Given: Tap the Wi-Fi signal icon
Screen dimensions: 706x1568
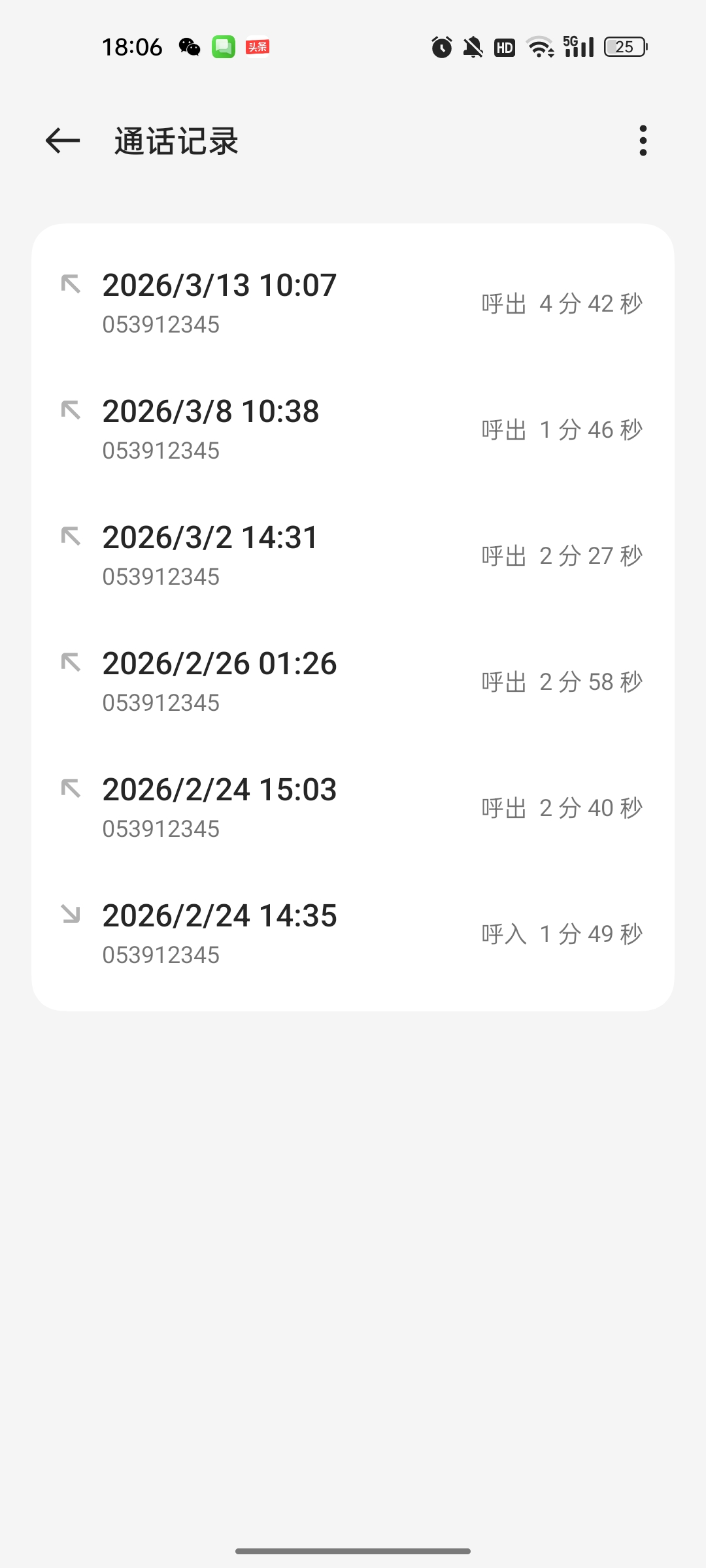Looking at the screenshot, I should click(x=539, y=46).
